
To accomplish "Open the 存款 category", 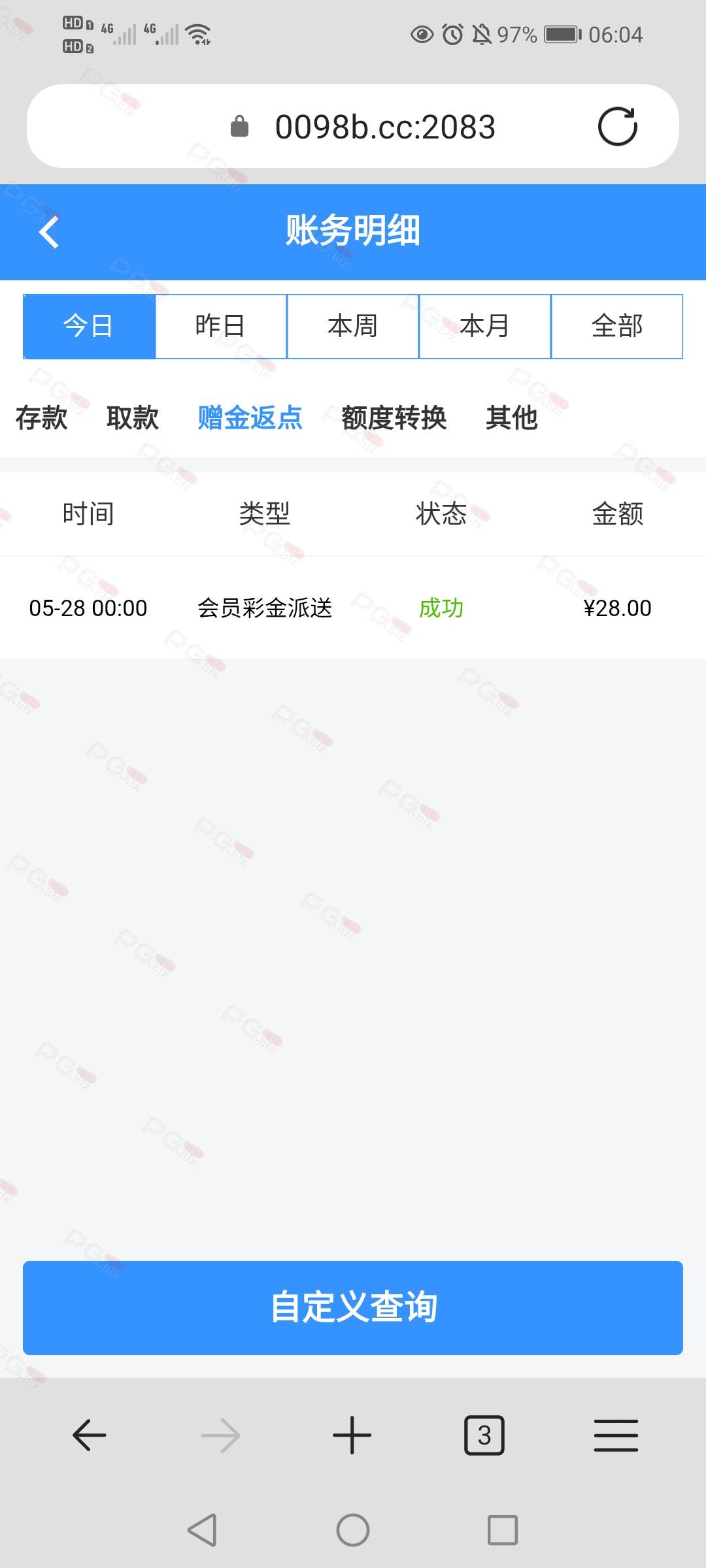I will coord(41,417).
